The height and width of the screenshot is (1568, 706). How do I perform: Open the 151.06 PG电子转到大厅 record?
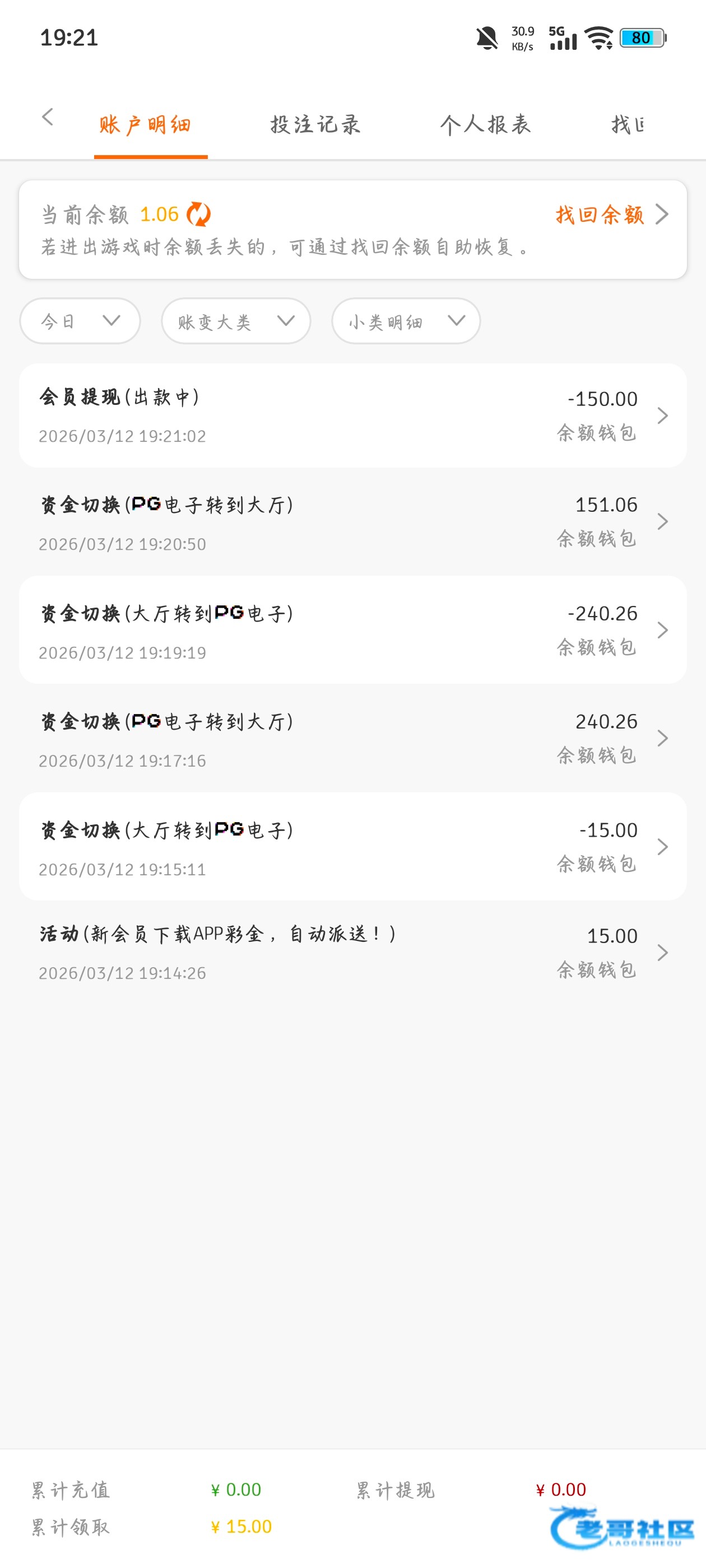pyautogui.click(x=352, y=522)
